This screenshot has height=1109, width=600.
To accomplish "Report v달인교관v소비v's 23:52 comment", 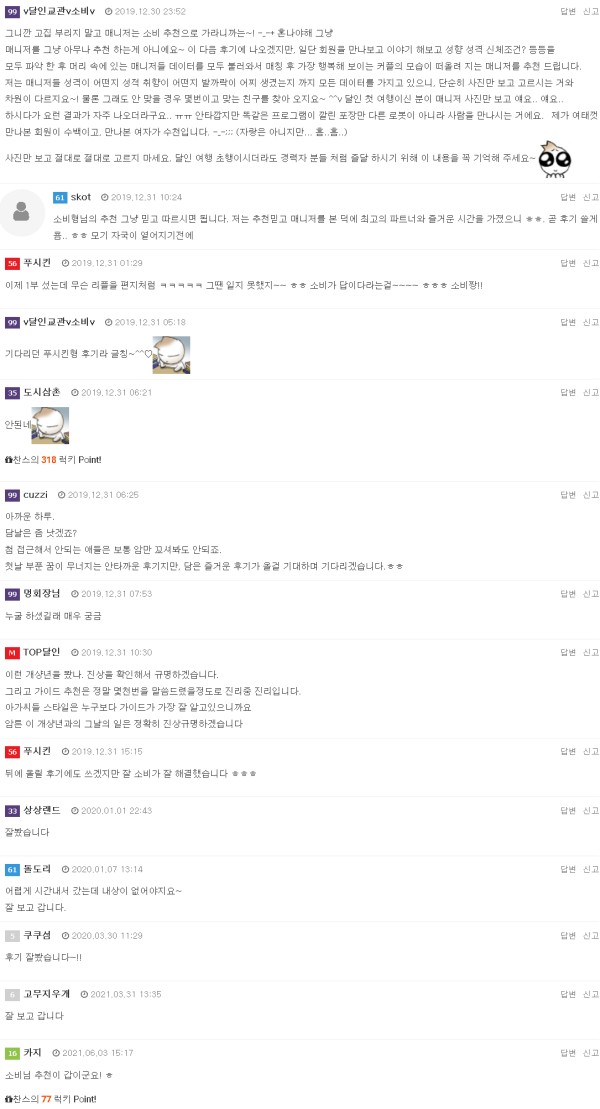I will [591, 11].
